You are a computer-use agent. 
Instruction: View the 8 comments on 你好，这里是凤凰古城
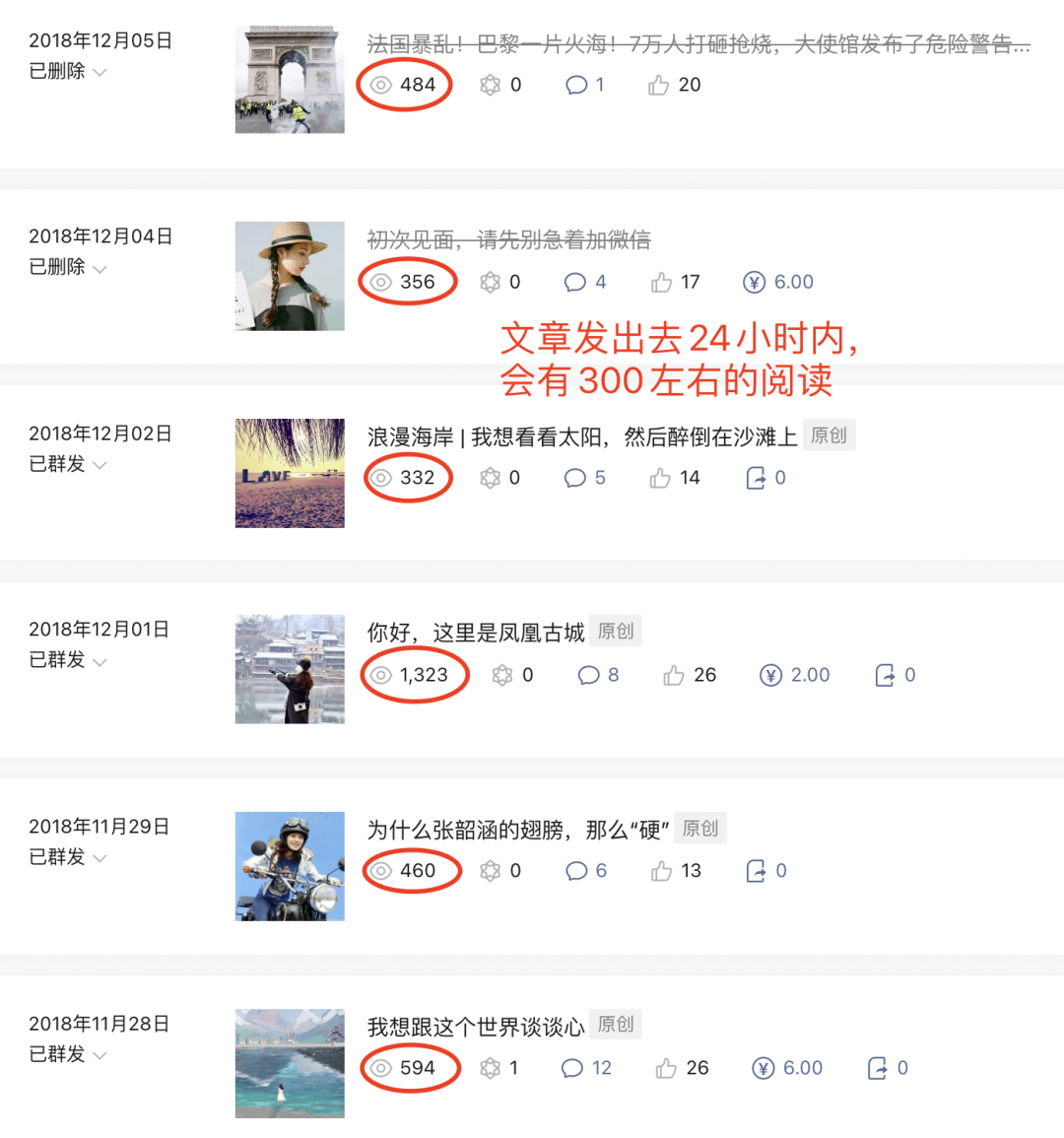pos(599,675)
